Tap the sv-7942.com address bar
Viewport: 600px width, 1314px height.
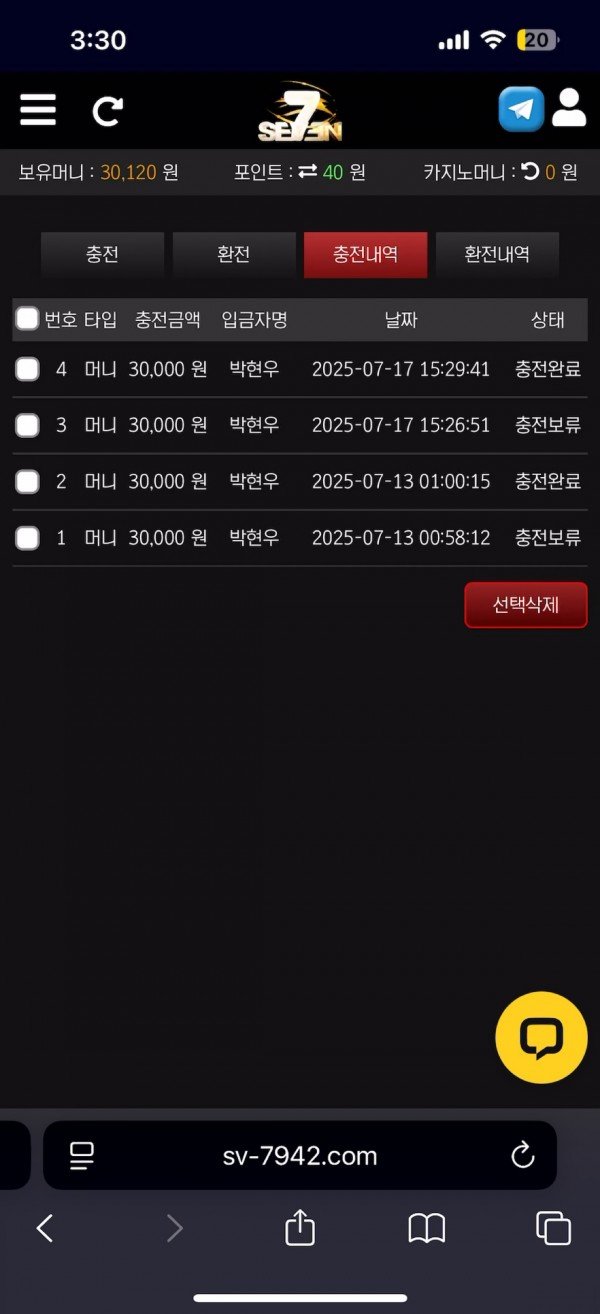[x=300, y=1156]
